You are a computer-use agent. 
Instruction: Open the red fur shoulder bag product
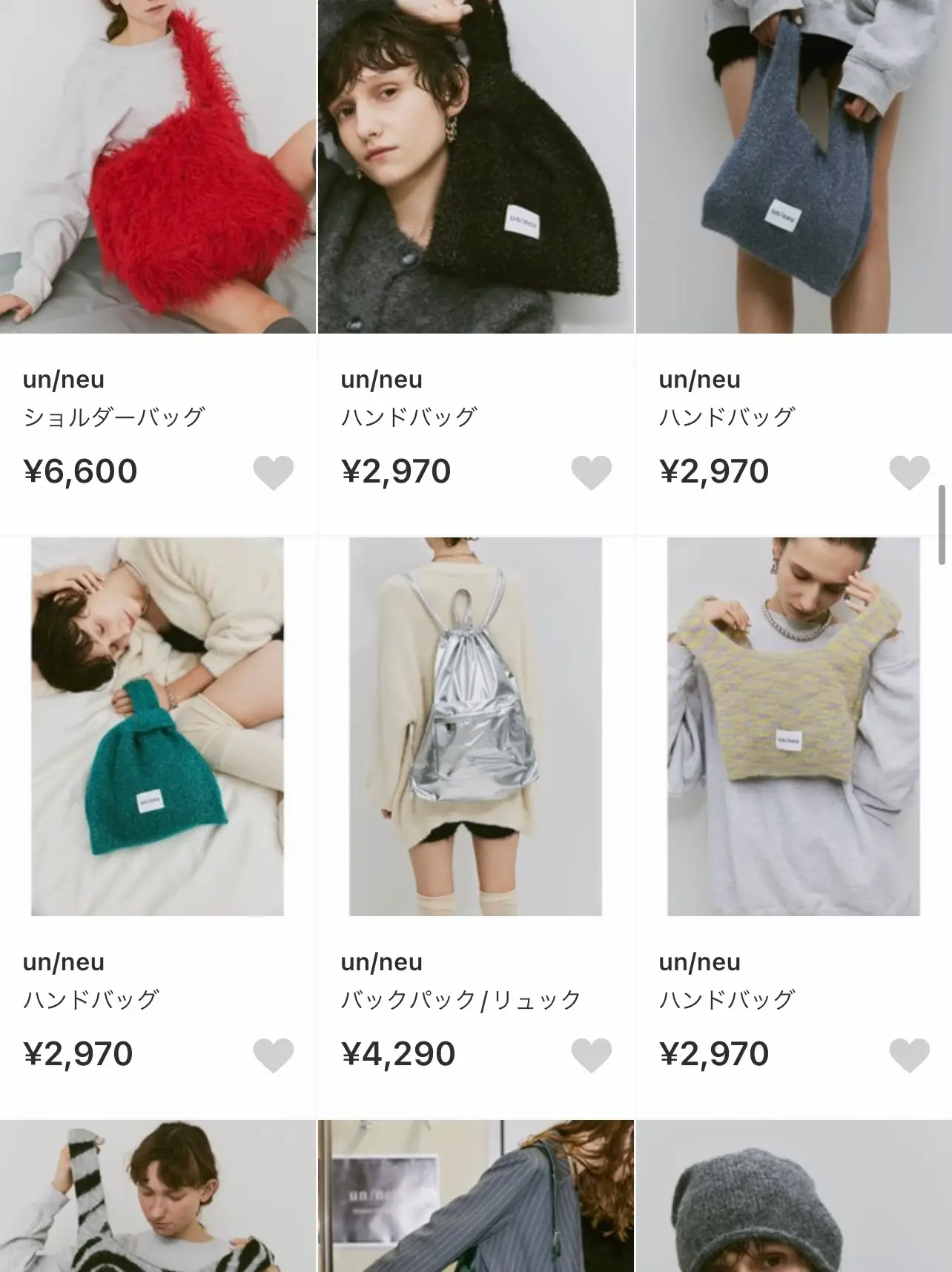pos(157,167)
